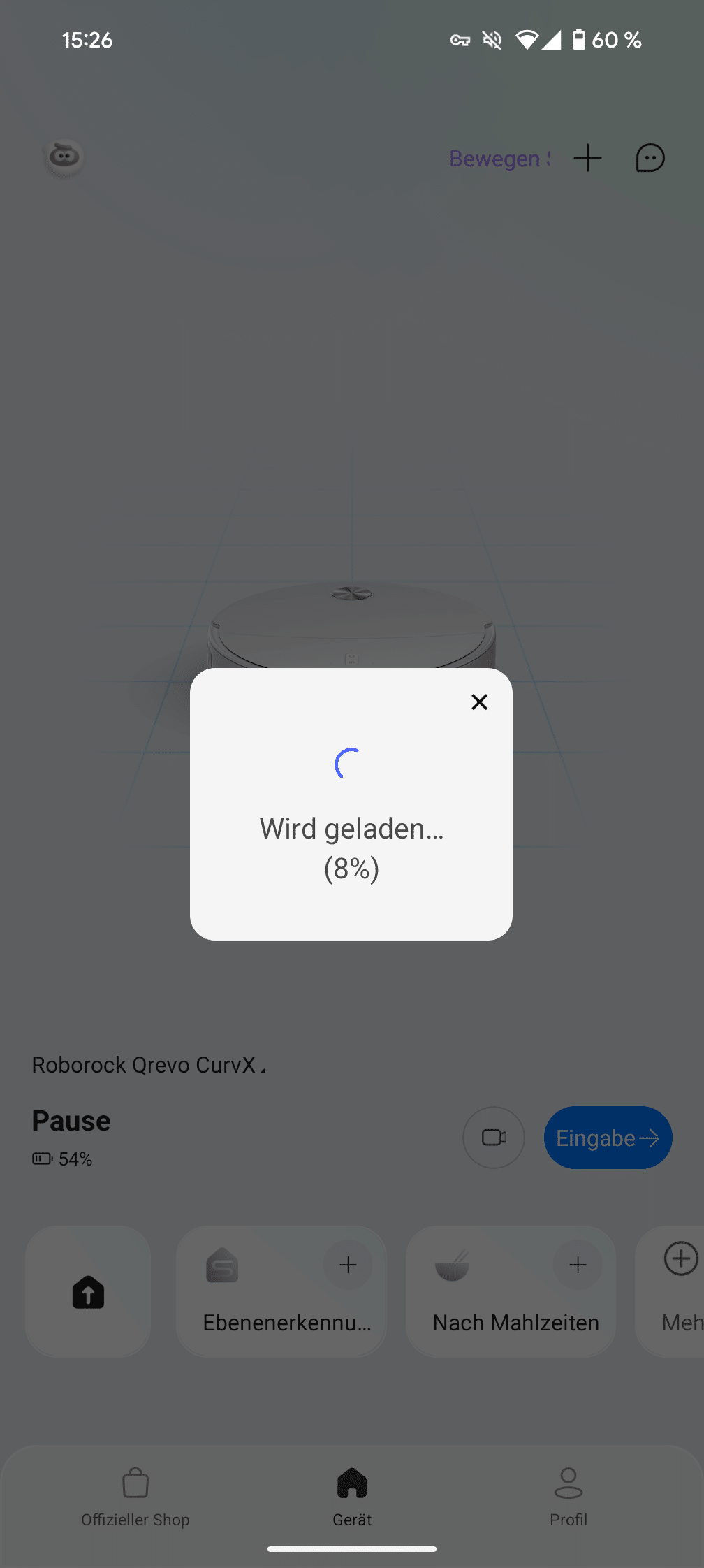
Task: Send the robot back to dock
Action: tap(88, 1292)
